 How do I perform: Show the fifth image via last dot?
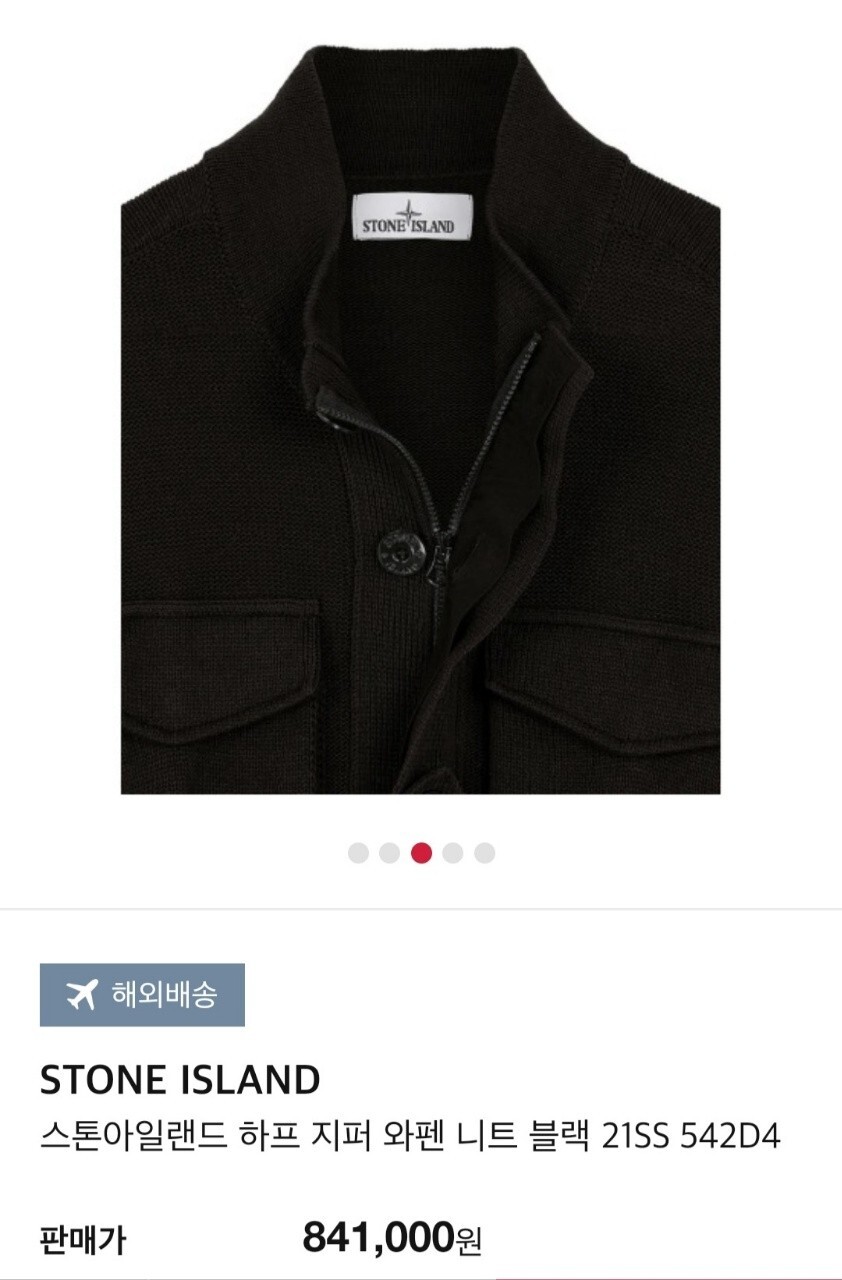[485, 853]
